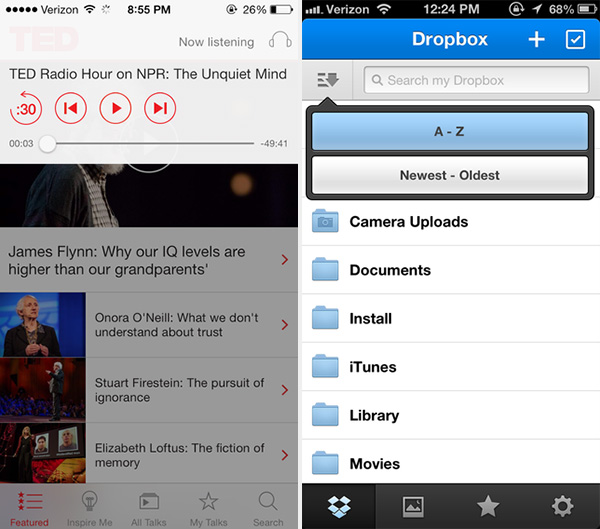Open Onora O'Neill talk about trust
This screenshot has width=600, height=529.
pyautogui.click(x=190, y=325)
